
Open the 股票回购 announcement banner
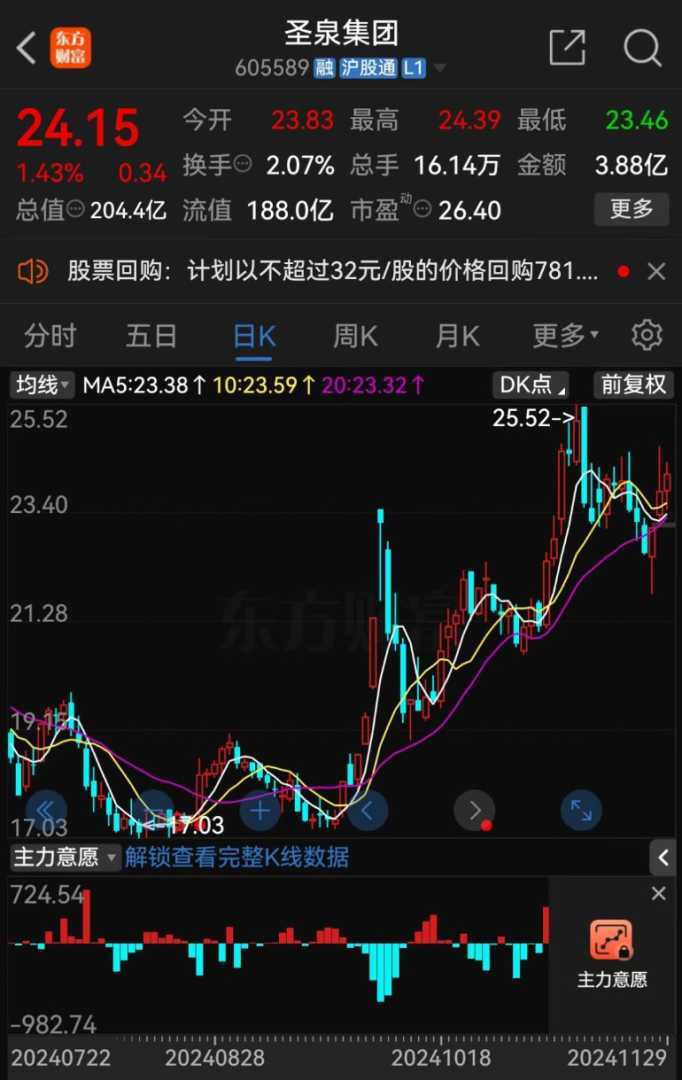pos(330,271)
